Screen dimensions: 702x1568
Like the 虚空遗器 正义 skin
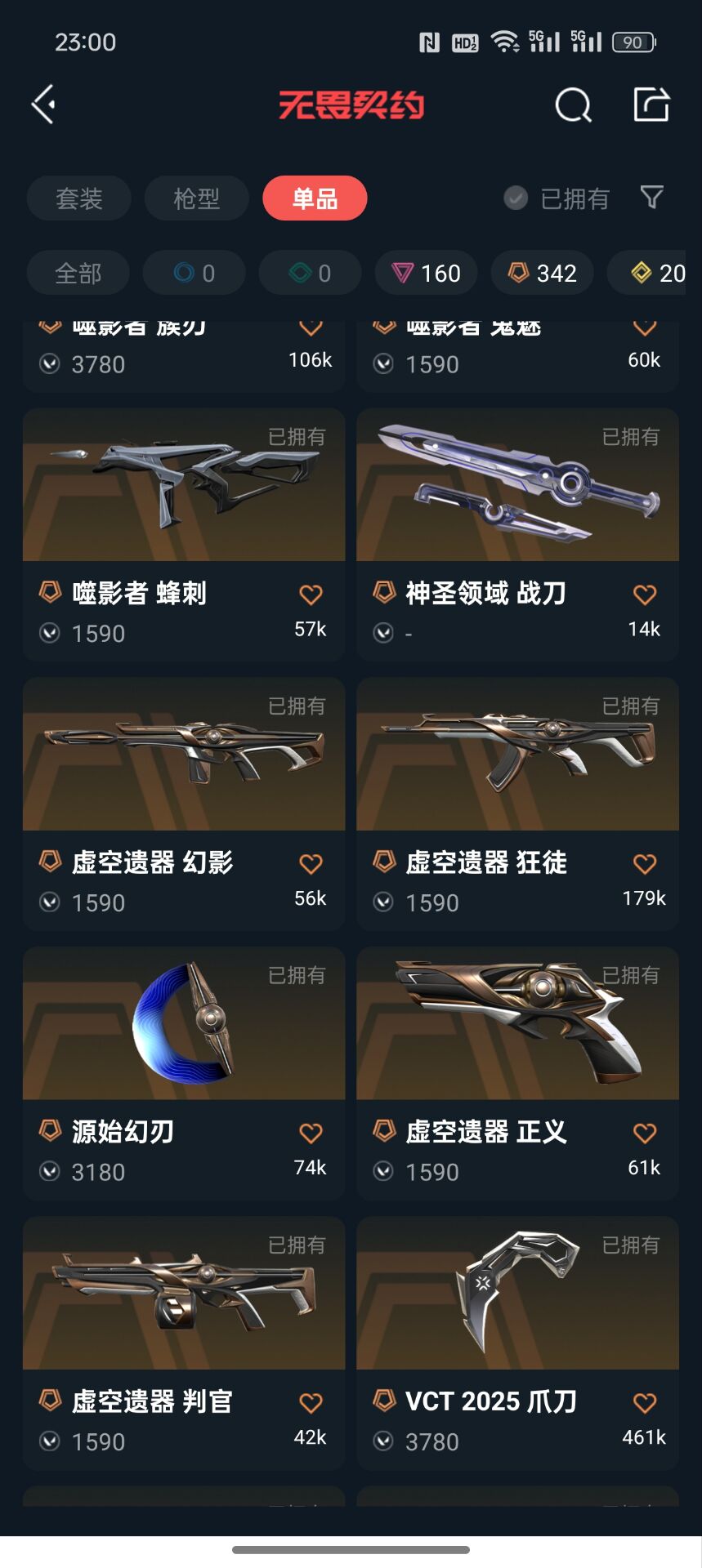[645, 1134]
